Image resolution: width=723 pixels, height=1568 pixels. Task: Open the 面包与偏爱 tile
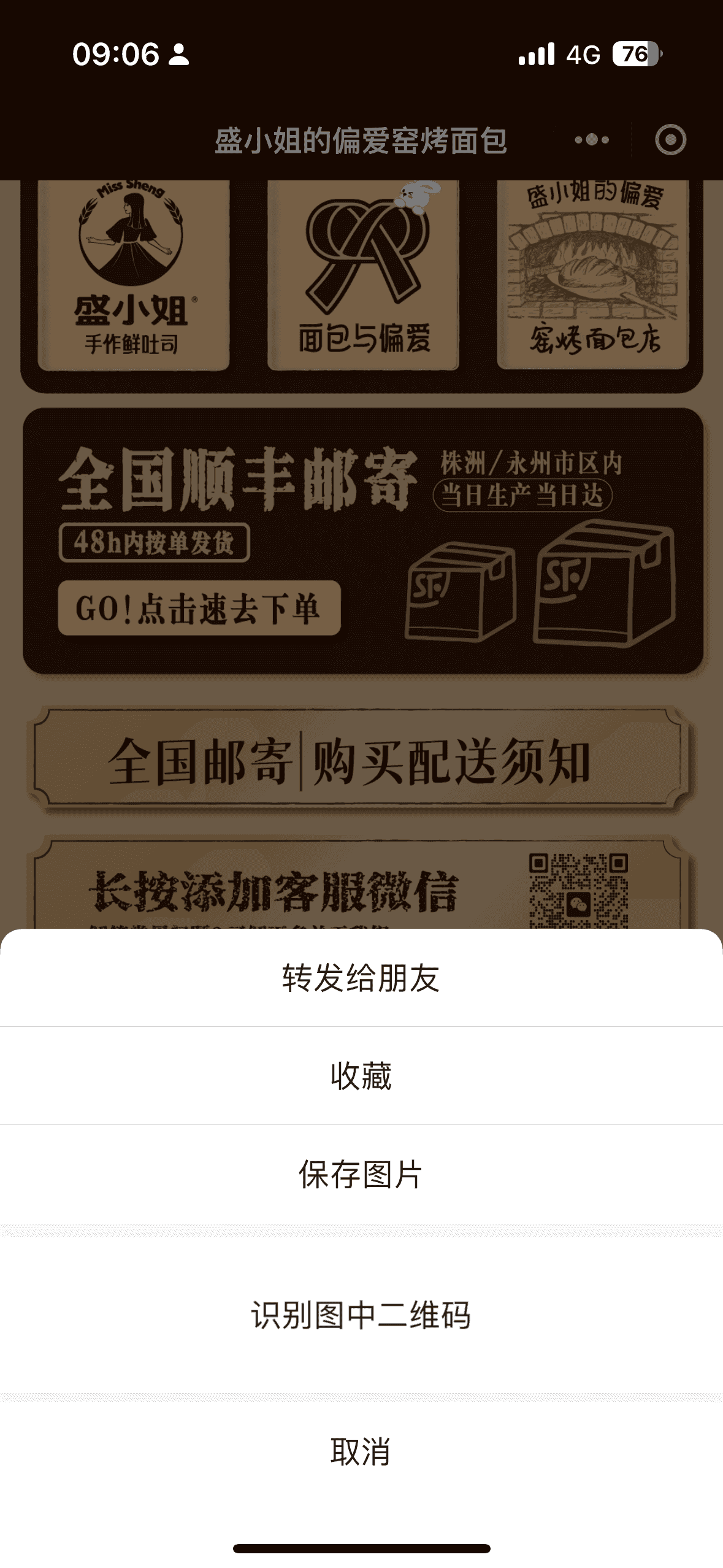[x=364, y=276]
